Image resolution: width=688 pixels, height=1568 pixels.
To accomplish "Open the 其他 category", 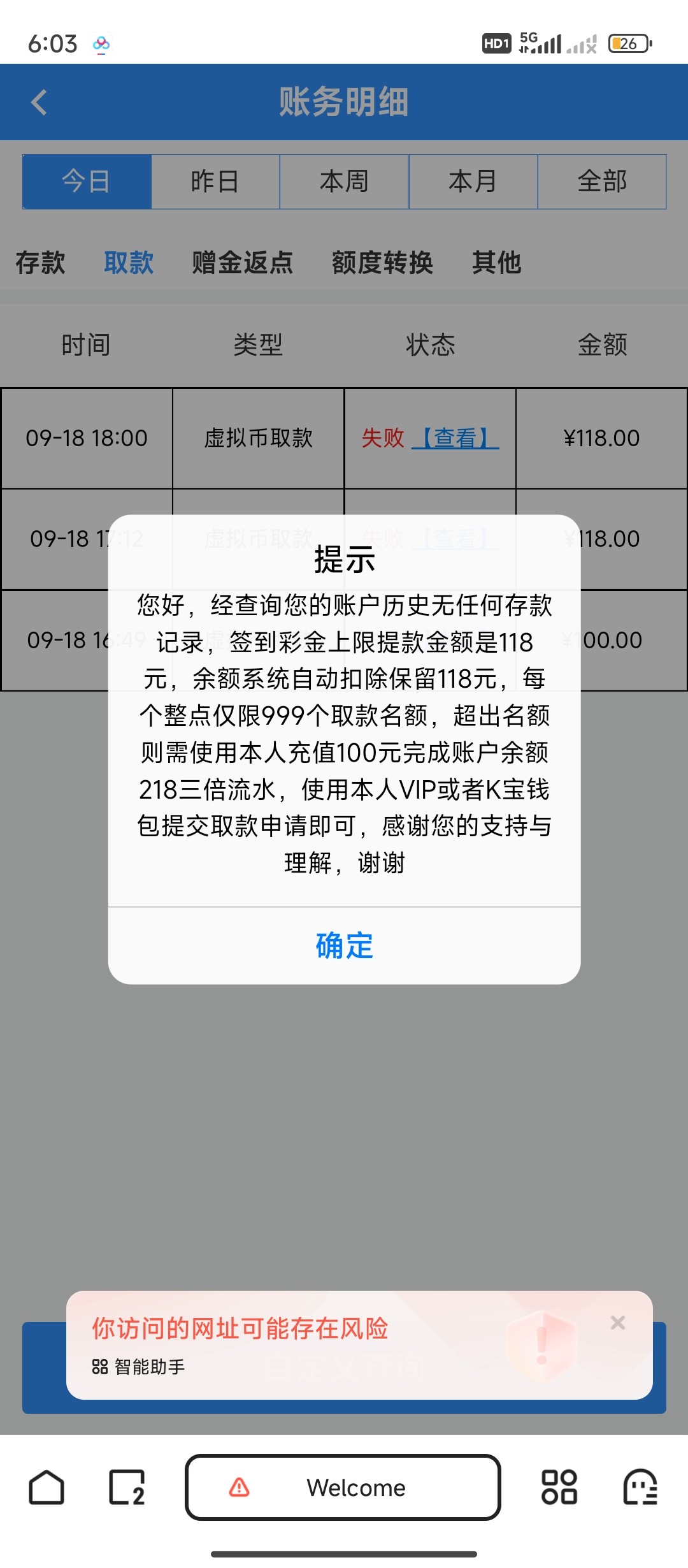I will (497, 263).
